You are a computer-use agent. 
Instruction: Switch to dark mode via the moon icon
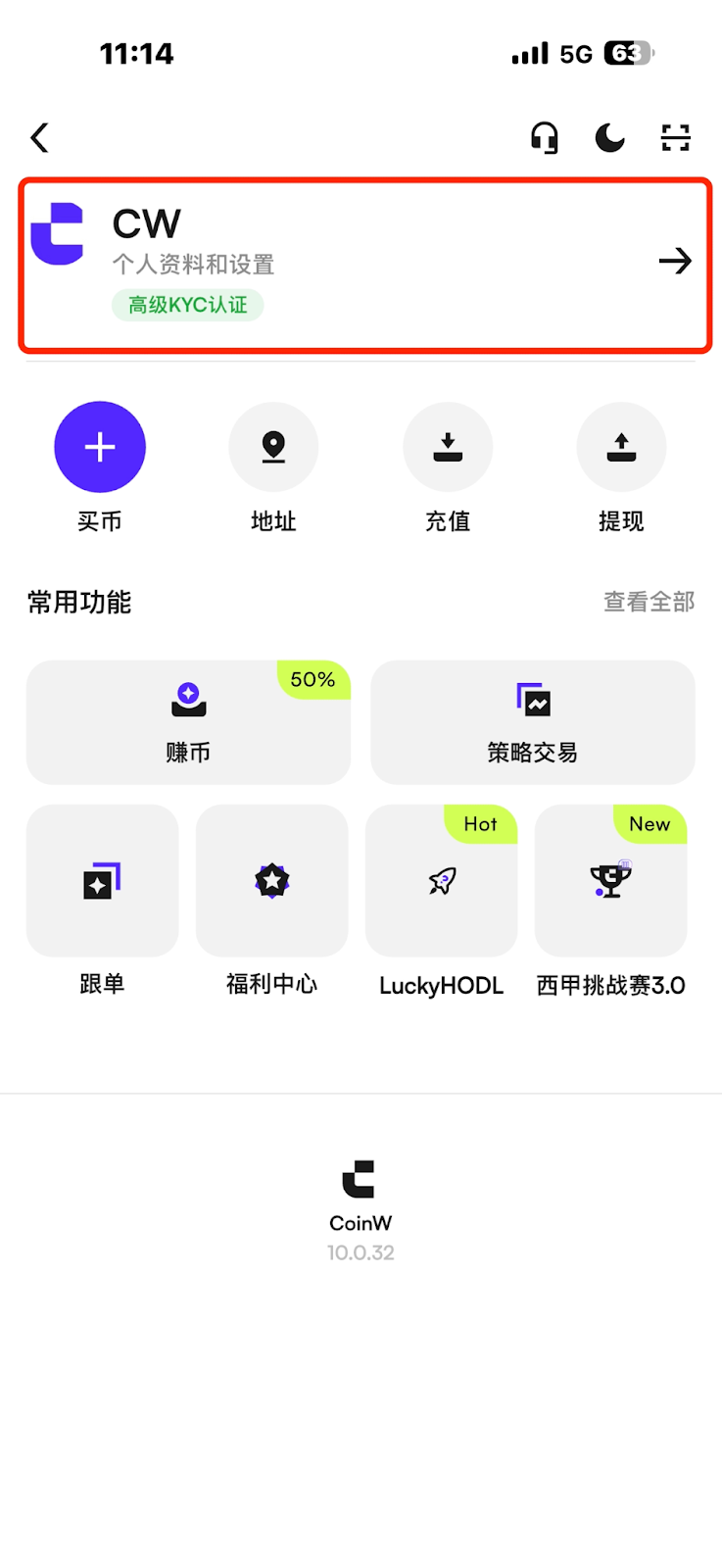pyautogui.click(x=610, y=138)
